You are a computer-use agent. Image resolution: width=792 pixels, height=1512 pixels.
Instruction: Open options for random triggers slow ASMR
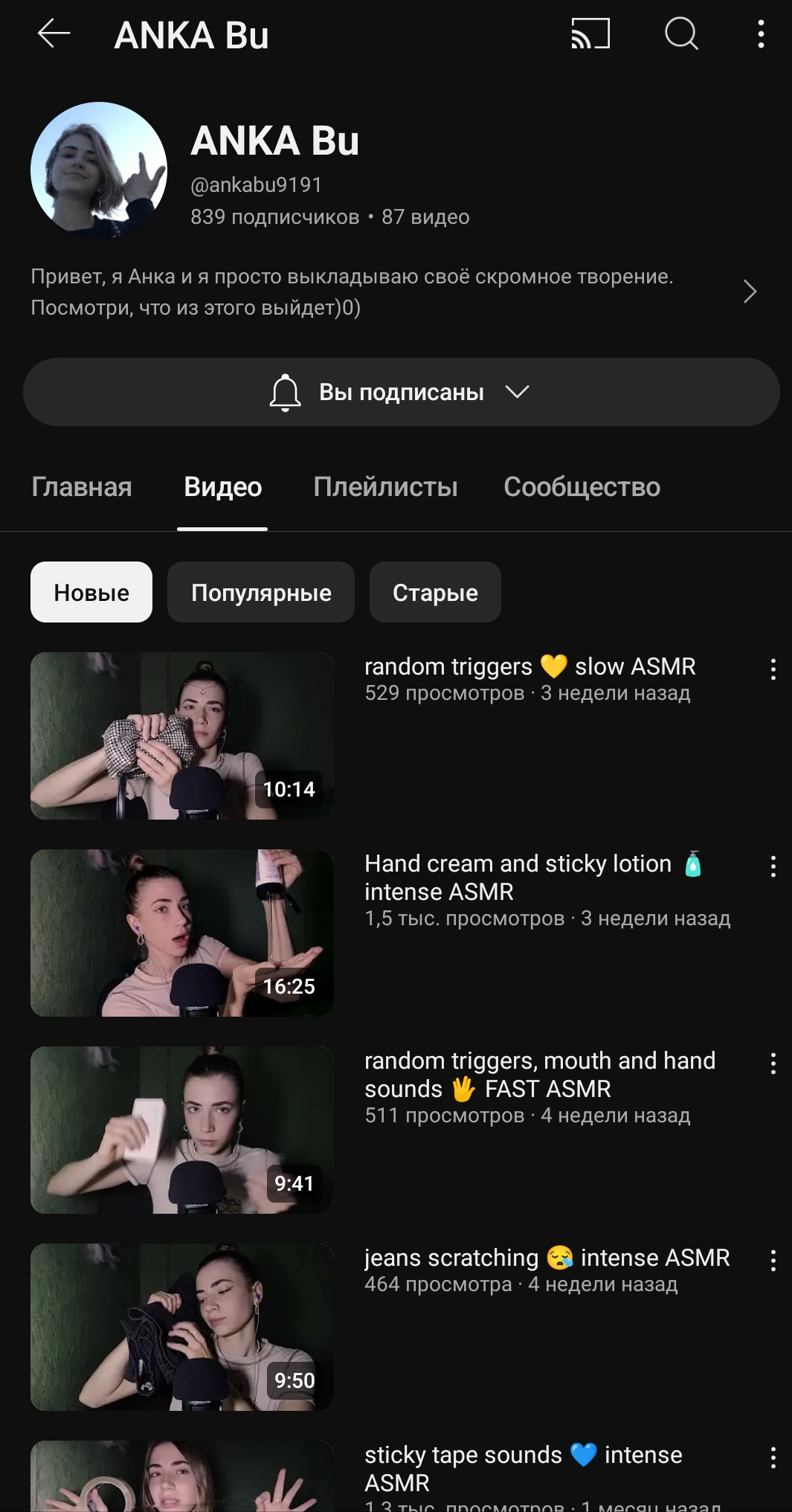click(x=773, y=669)
